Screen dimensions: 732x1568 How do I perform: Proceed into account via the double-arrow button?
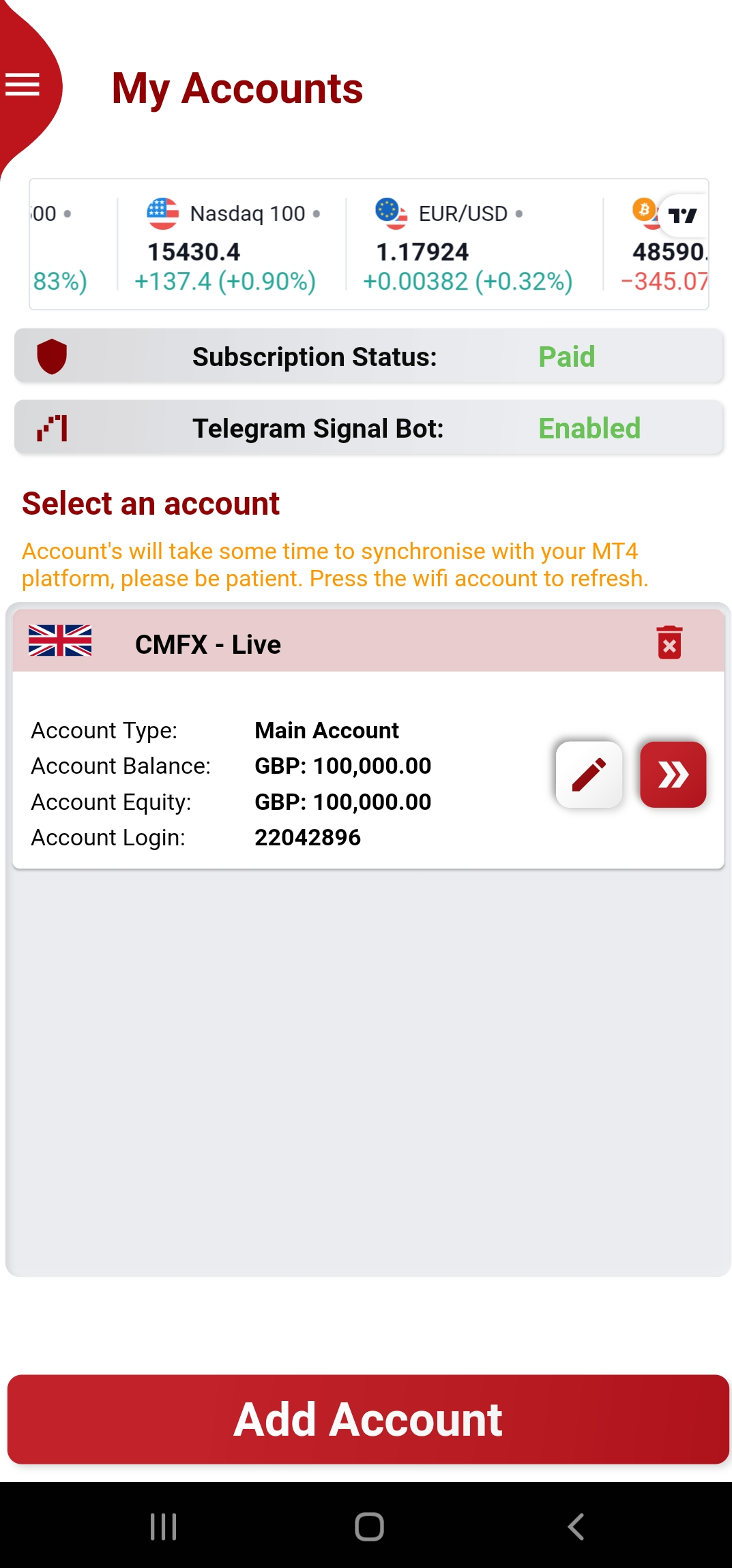(673, 774)
